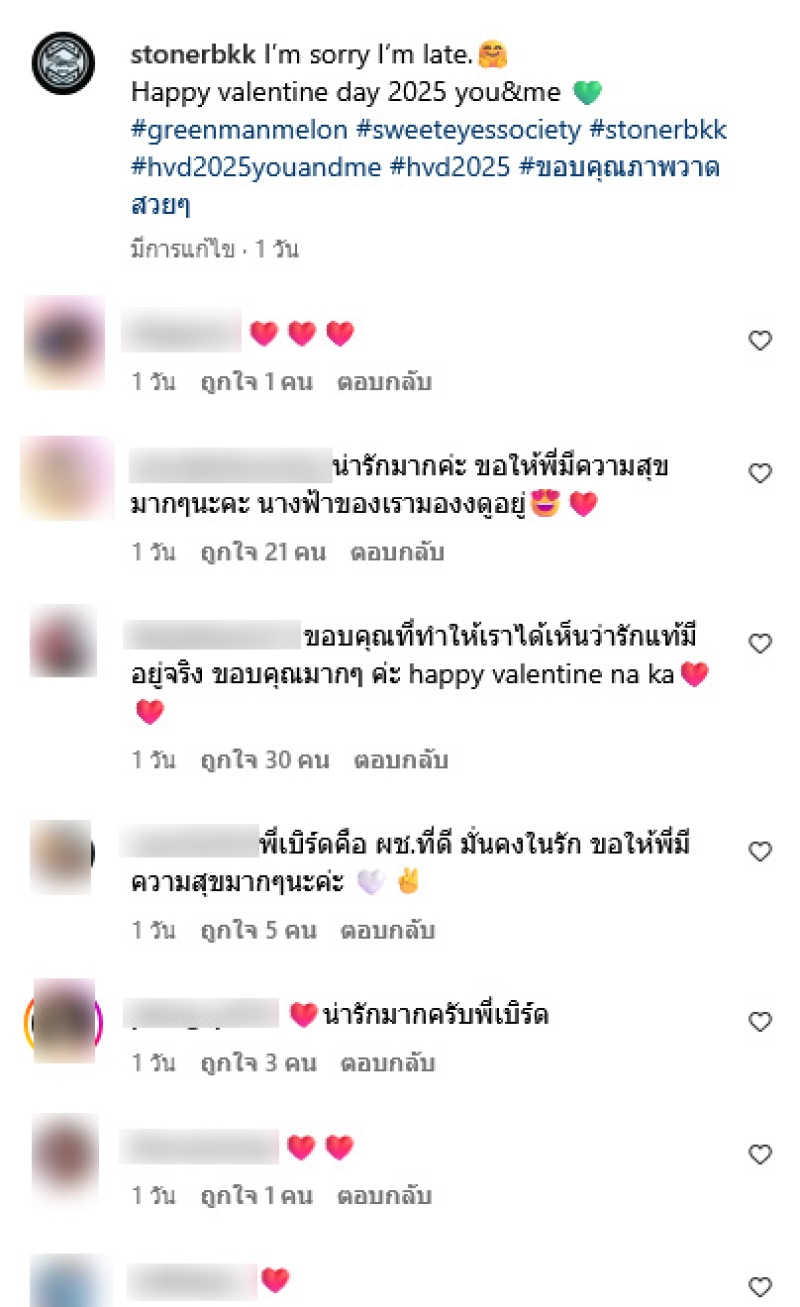Screen dimensions: 800x1307
Task: Like the comment starting น่ารักมากค่ะ
Action: 760,472
